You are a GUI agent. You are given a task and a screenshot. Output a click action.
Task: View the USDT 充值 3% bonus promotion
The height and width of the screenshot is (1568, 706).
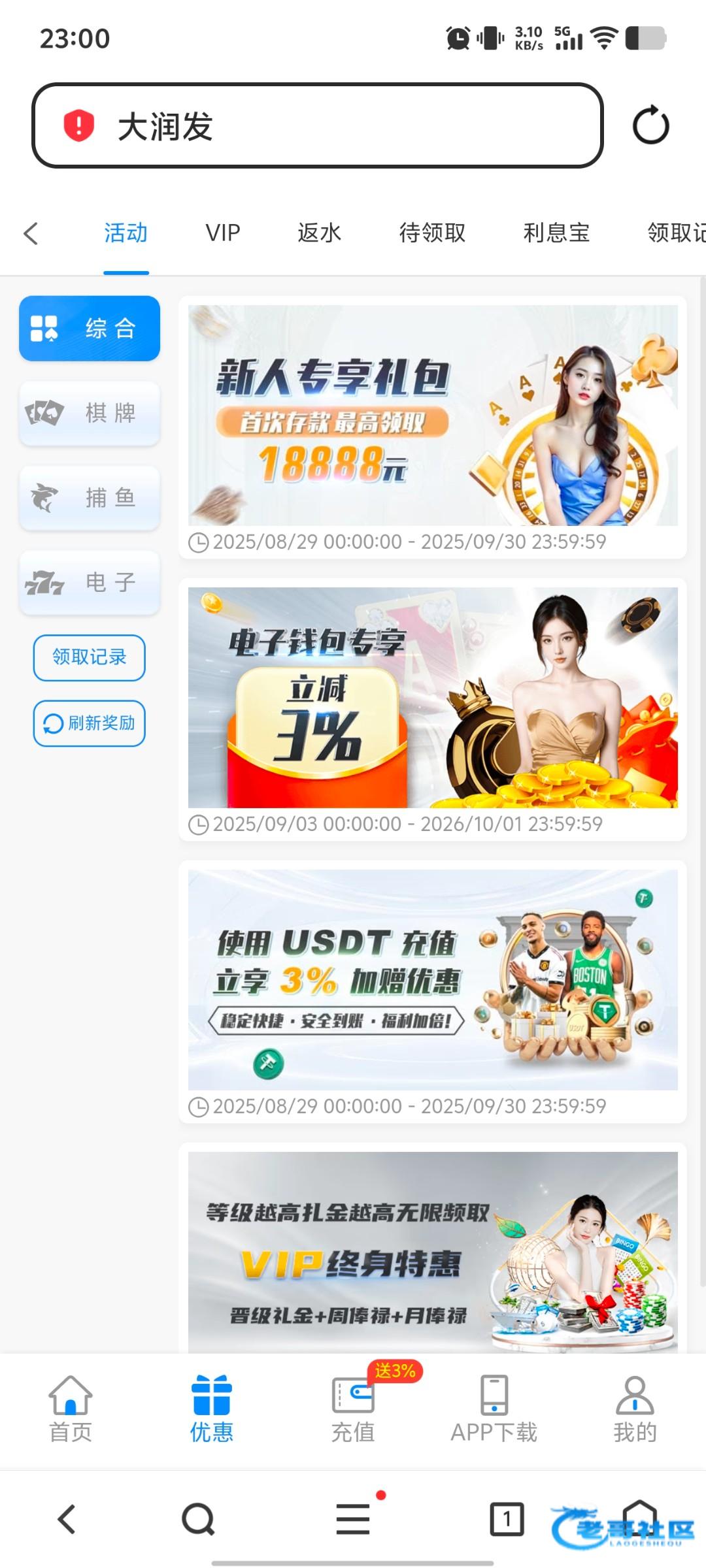click(x=433, y=980)
